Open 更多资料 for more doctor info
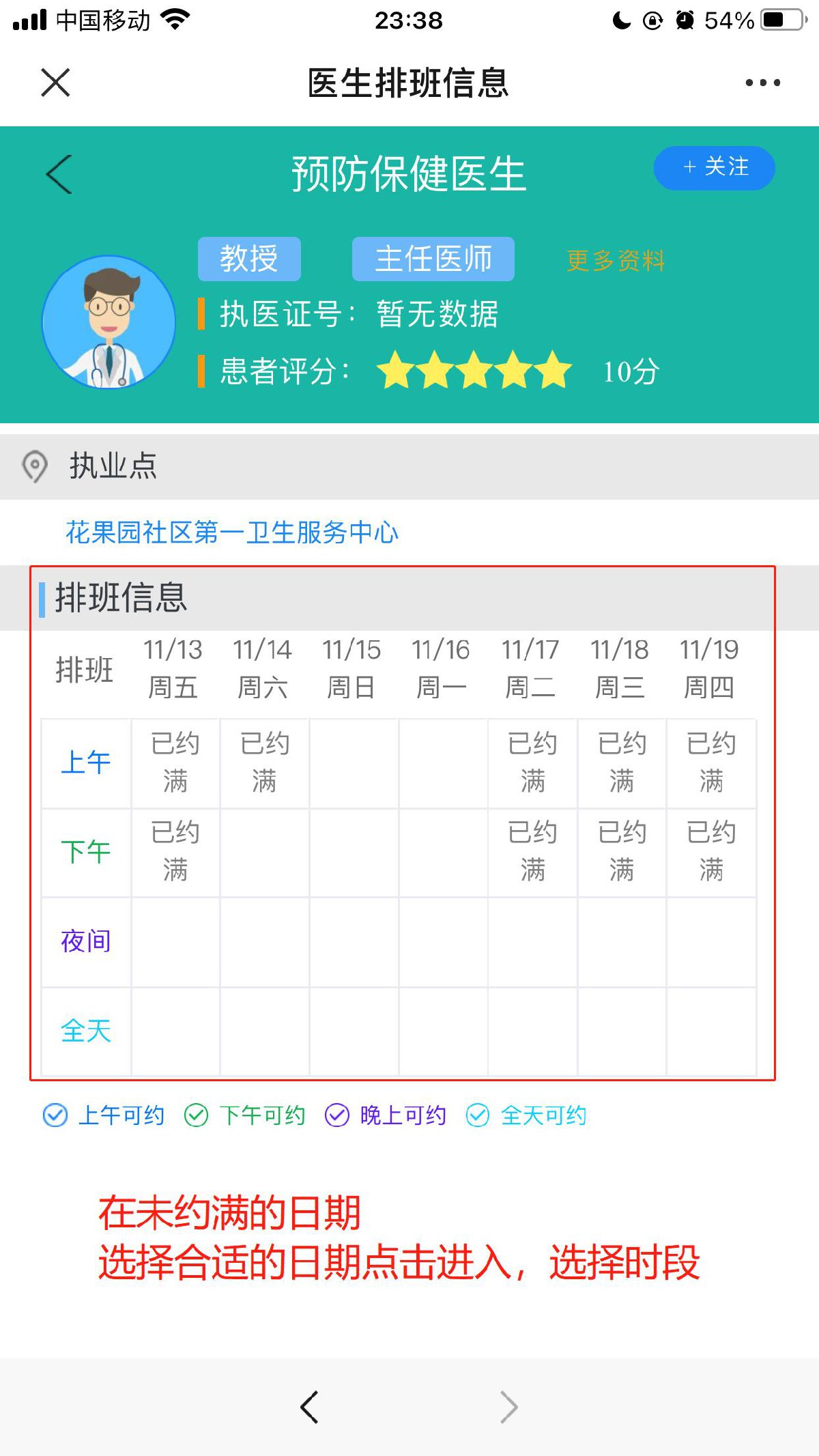Image resolution: width=819 pixels, height=1456 pixels. click(615, 260)
